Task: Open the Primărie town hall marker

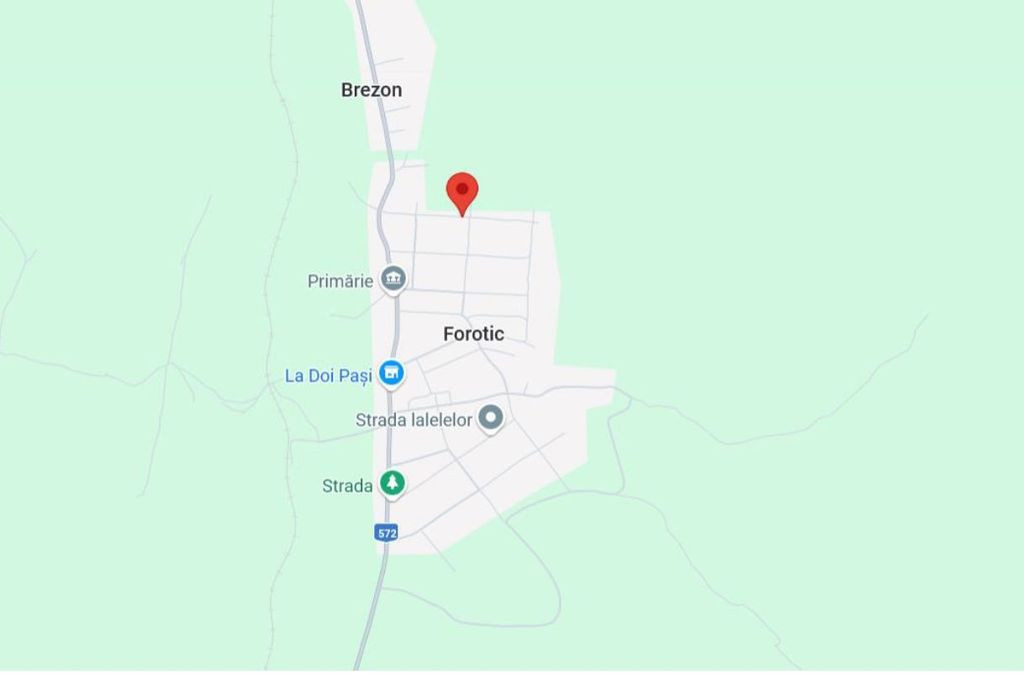Action: [393, 279]
